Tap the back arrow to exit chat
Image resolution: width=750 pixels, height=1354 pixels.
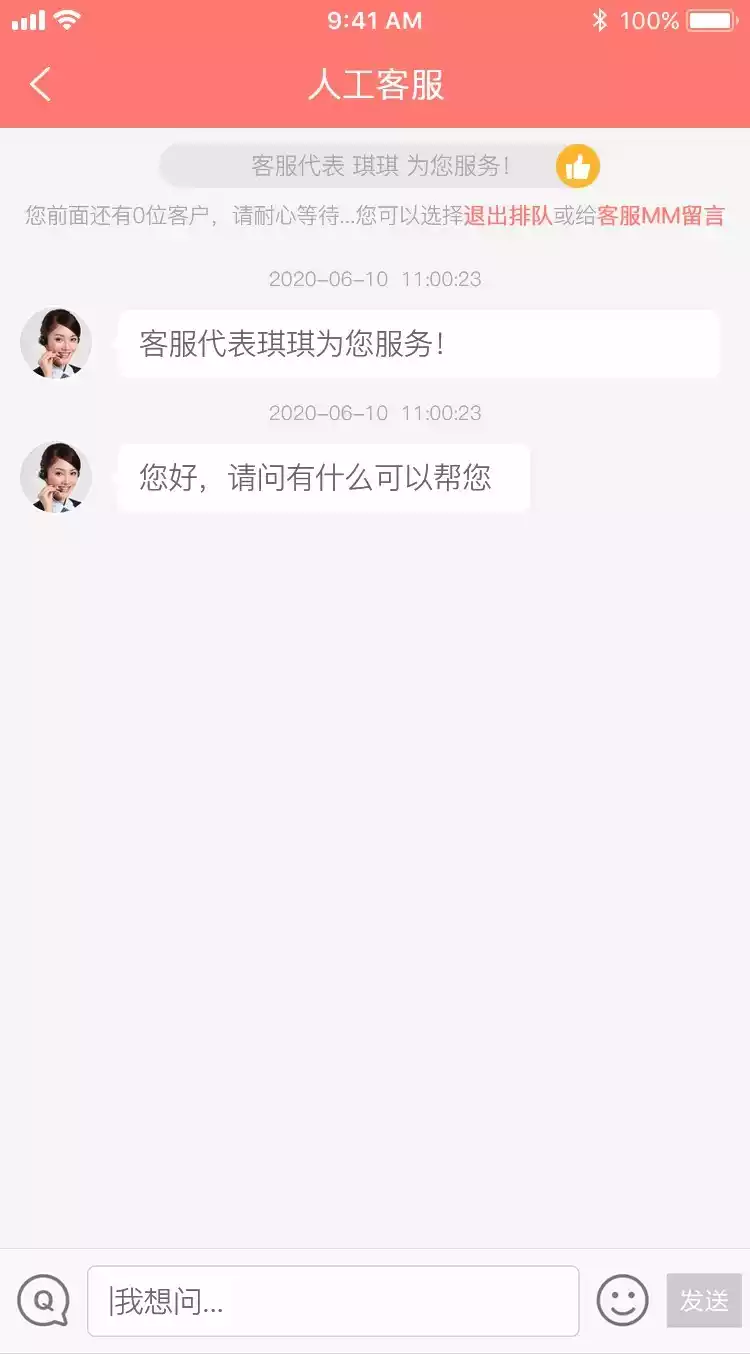tap(38, 84)
